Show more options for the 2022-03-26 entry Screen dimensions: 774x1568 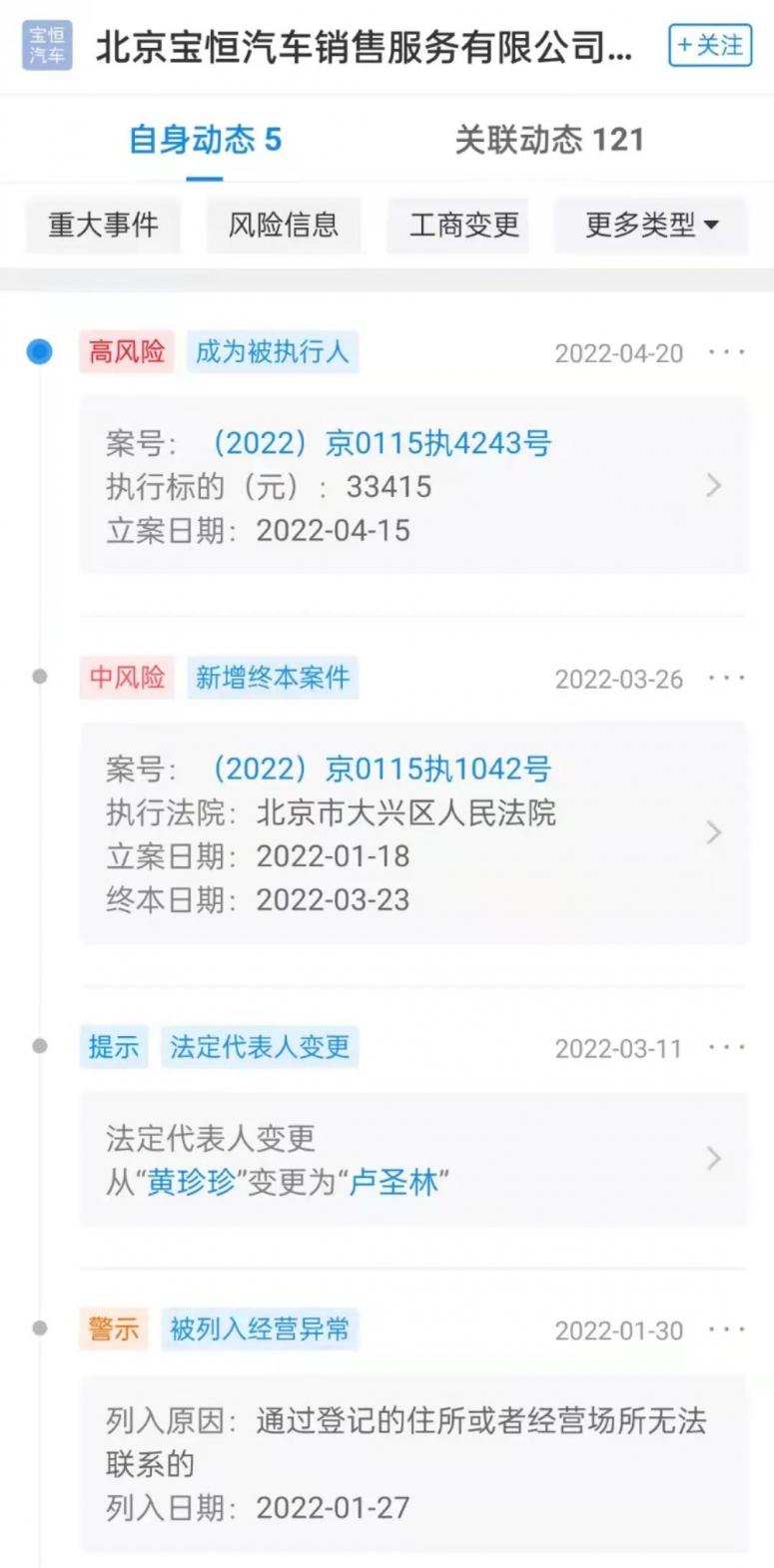coord(726,679)
